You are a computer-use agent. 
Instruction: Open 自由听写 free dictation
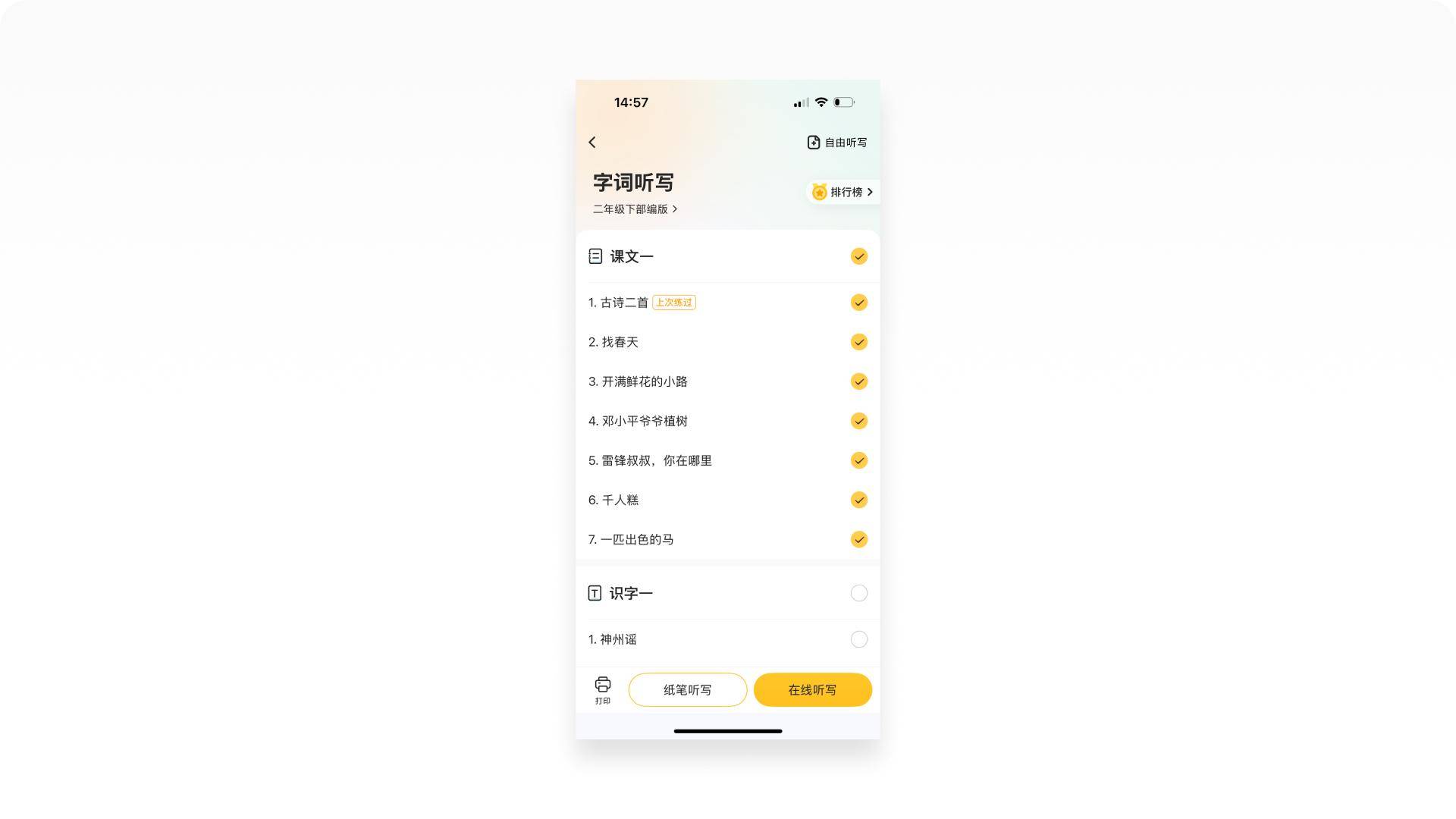click(837, 143)
